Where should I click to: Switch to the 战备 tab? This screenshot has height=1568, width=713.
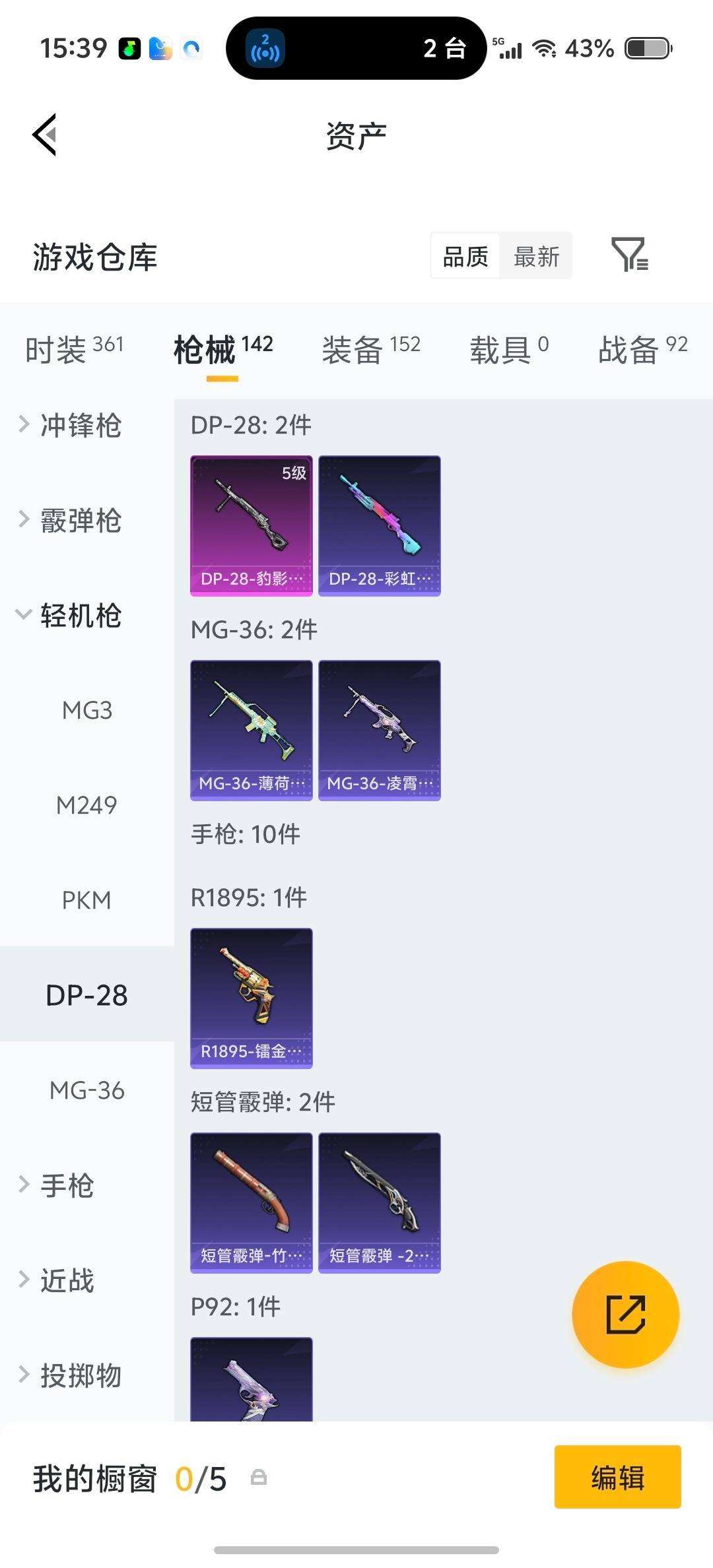(x=642, y=349)
